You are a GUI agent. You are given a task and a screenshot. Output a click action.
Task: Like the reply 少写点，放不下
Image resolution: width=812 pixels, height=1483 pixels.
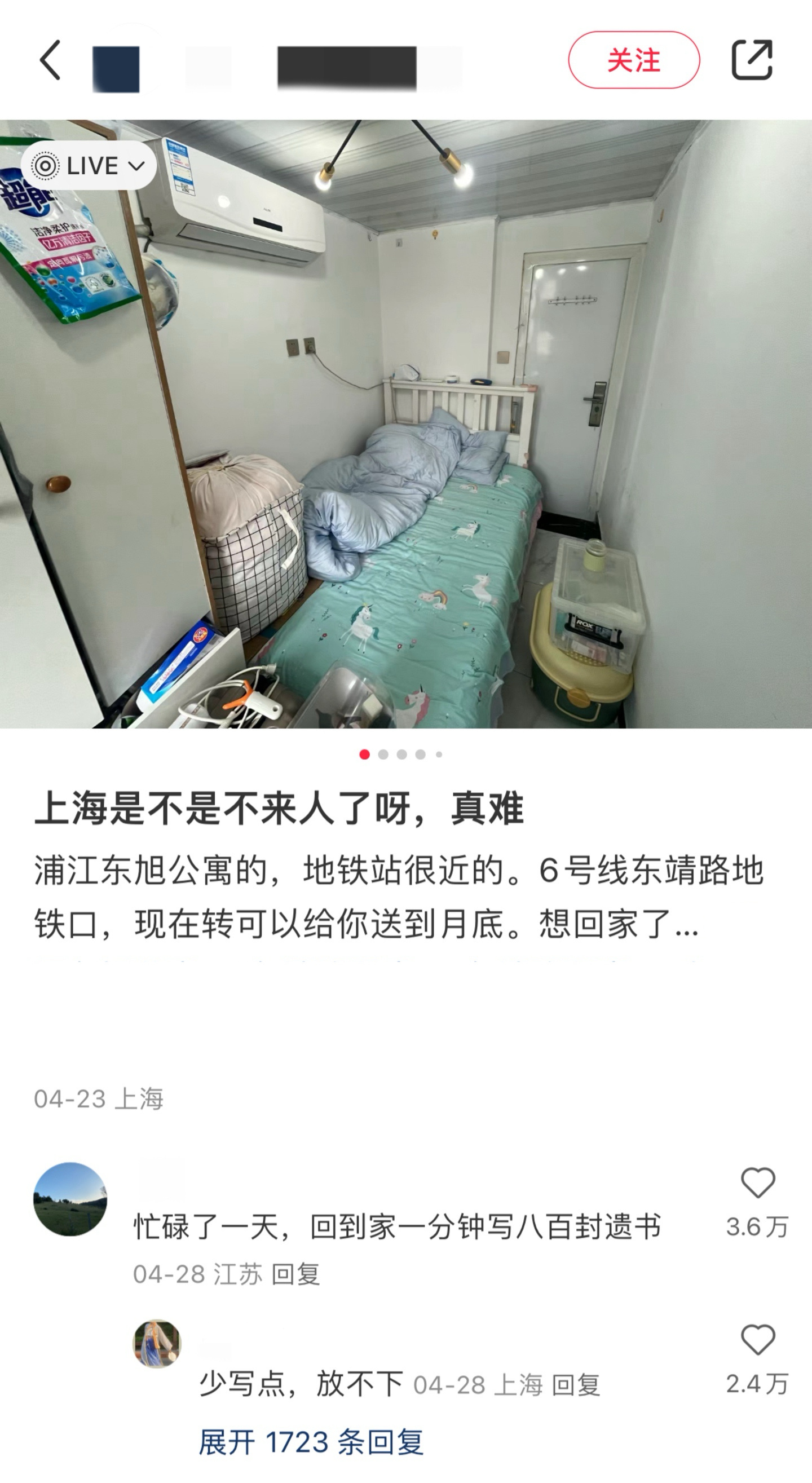click(757, 1340)
